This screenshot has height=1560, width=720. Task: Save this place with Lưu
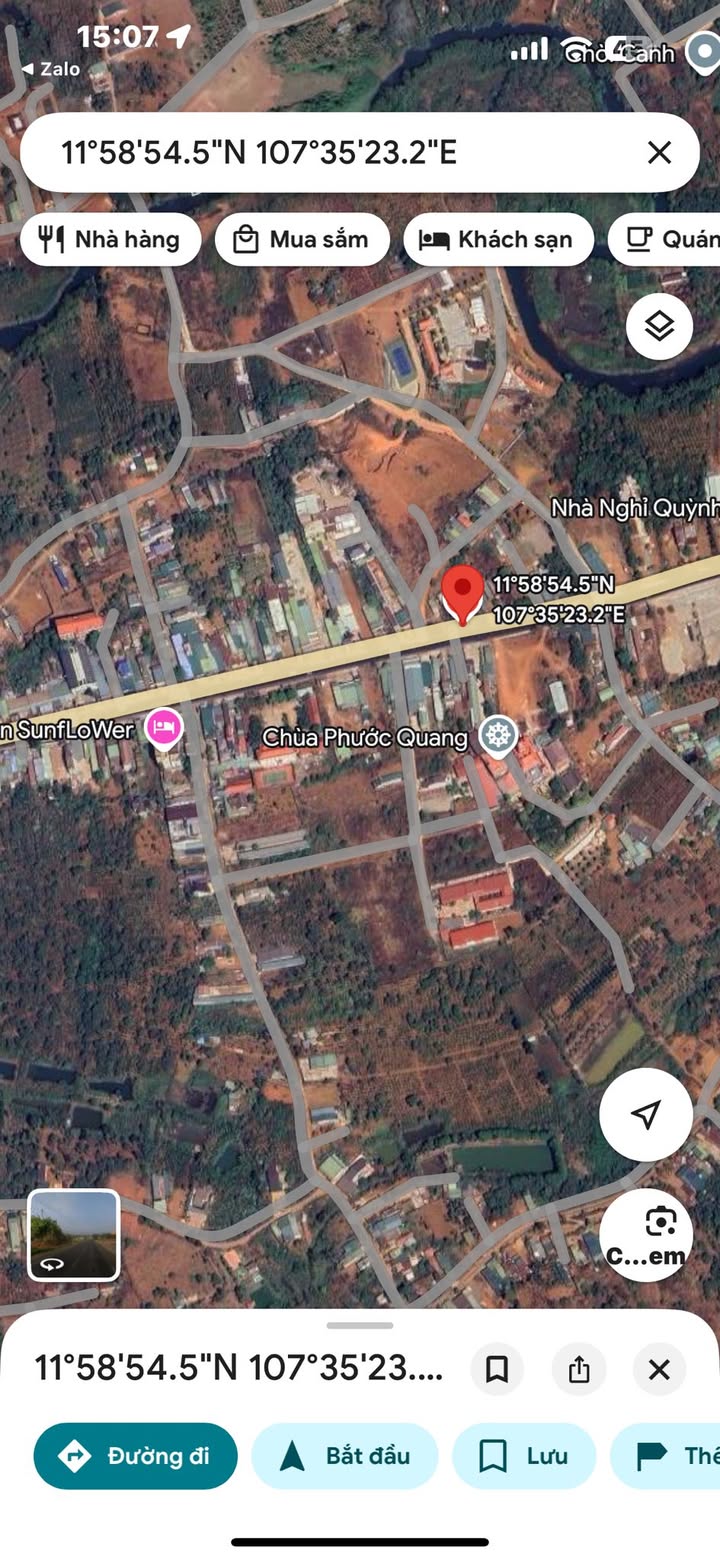click(524, 1456)
